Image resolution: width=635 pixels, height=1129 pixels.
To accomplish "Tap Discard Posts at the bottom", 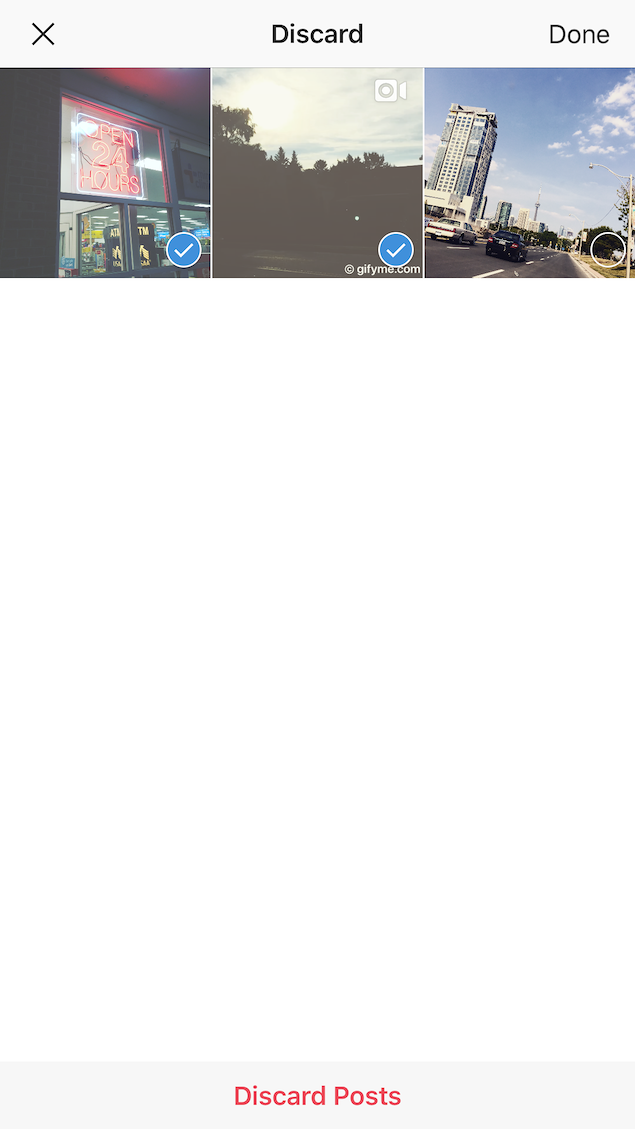I will pos(318,1095).
